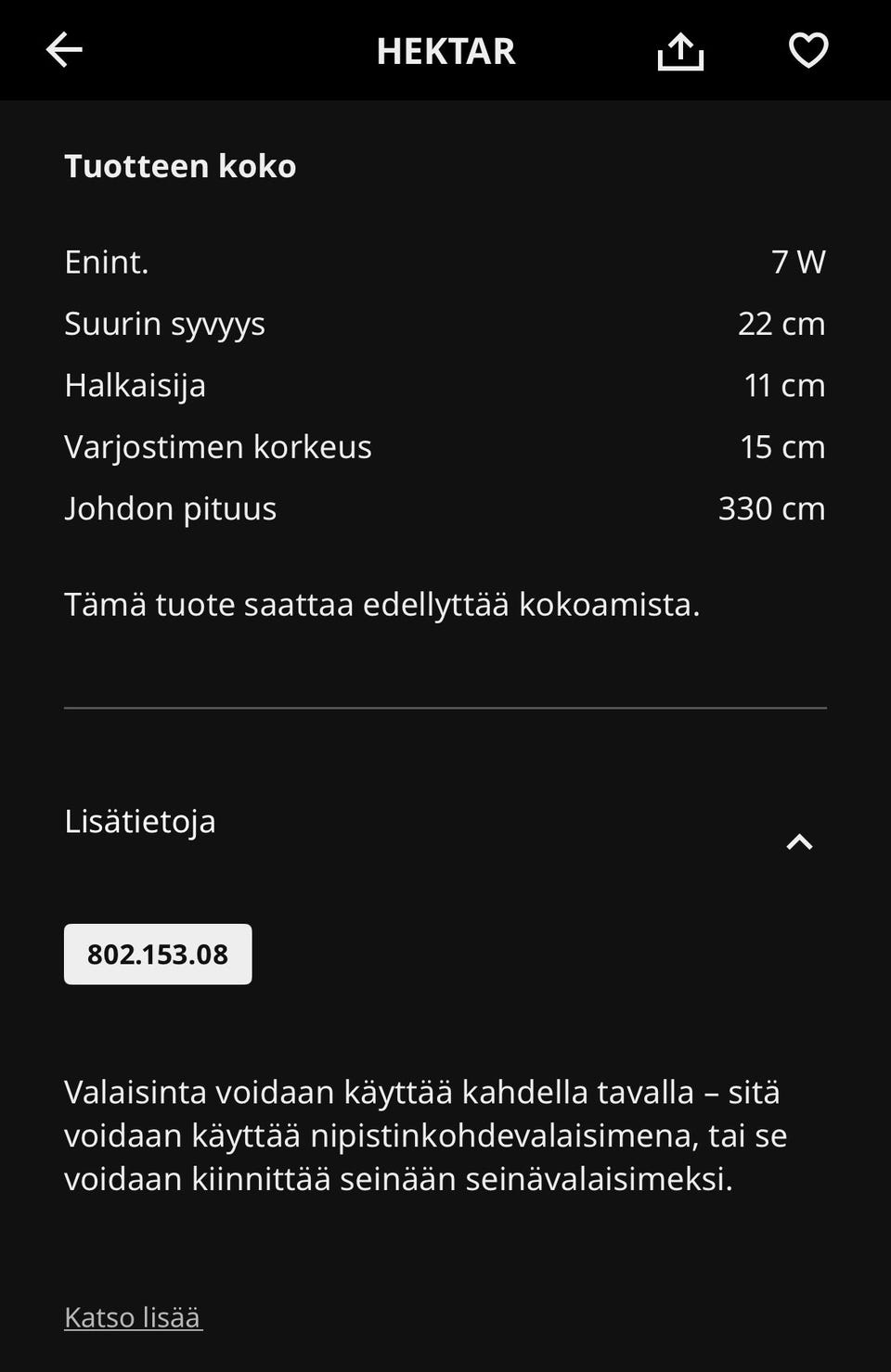Share the HEKTAR product

coord(680,51)
